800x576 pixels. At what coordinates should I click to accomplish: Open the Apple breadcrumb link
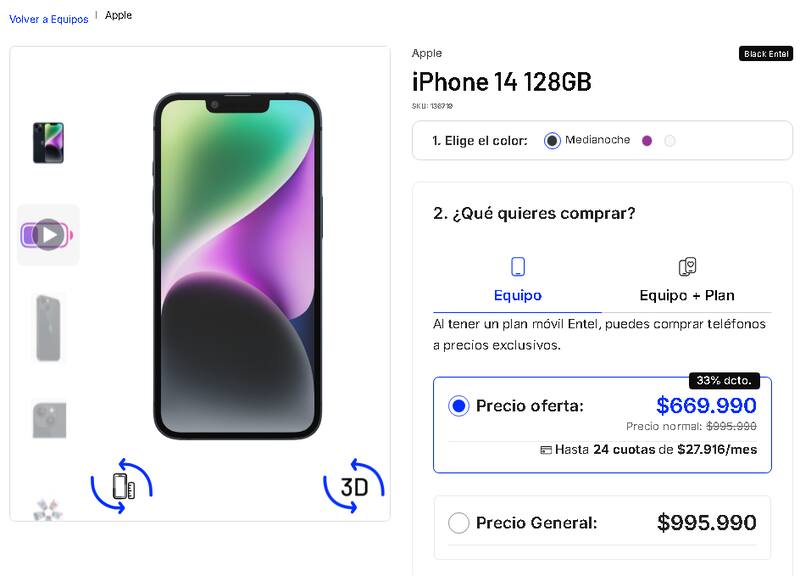[118, 16]
